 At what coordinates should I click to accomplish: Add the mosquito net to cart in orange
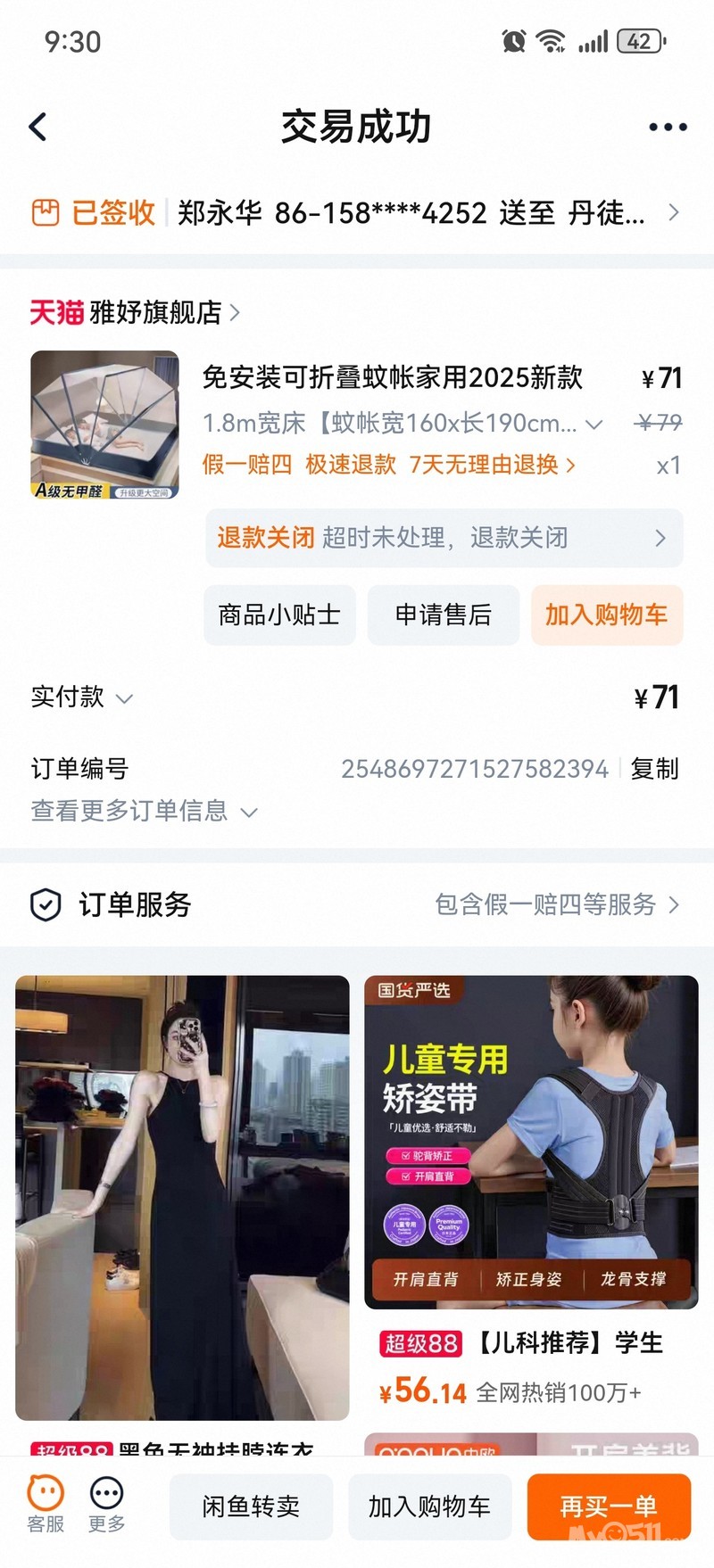pyautogui.click(x=606, y=615)
